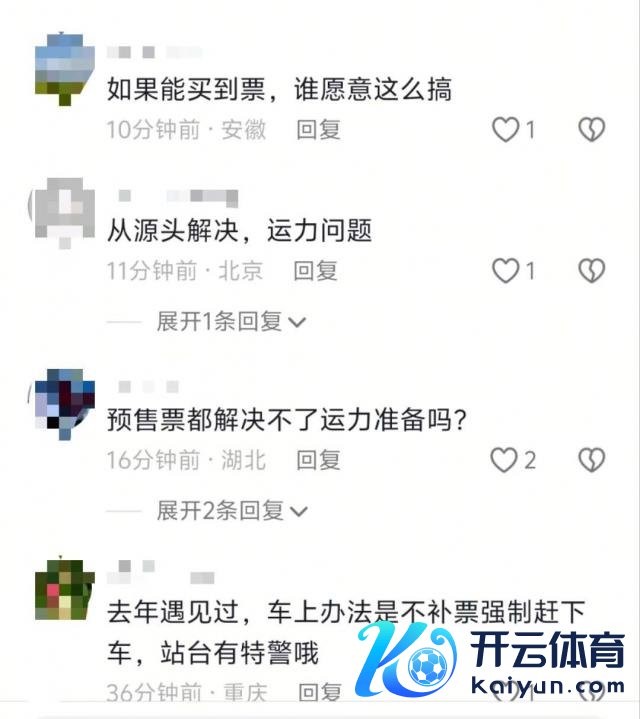
Task: Like the comment "从源头解决，运力问题"
Action: (x=506, y=270)
